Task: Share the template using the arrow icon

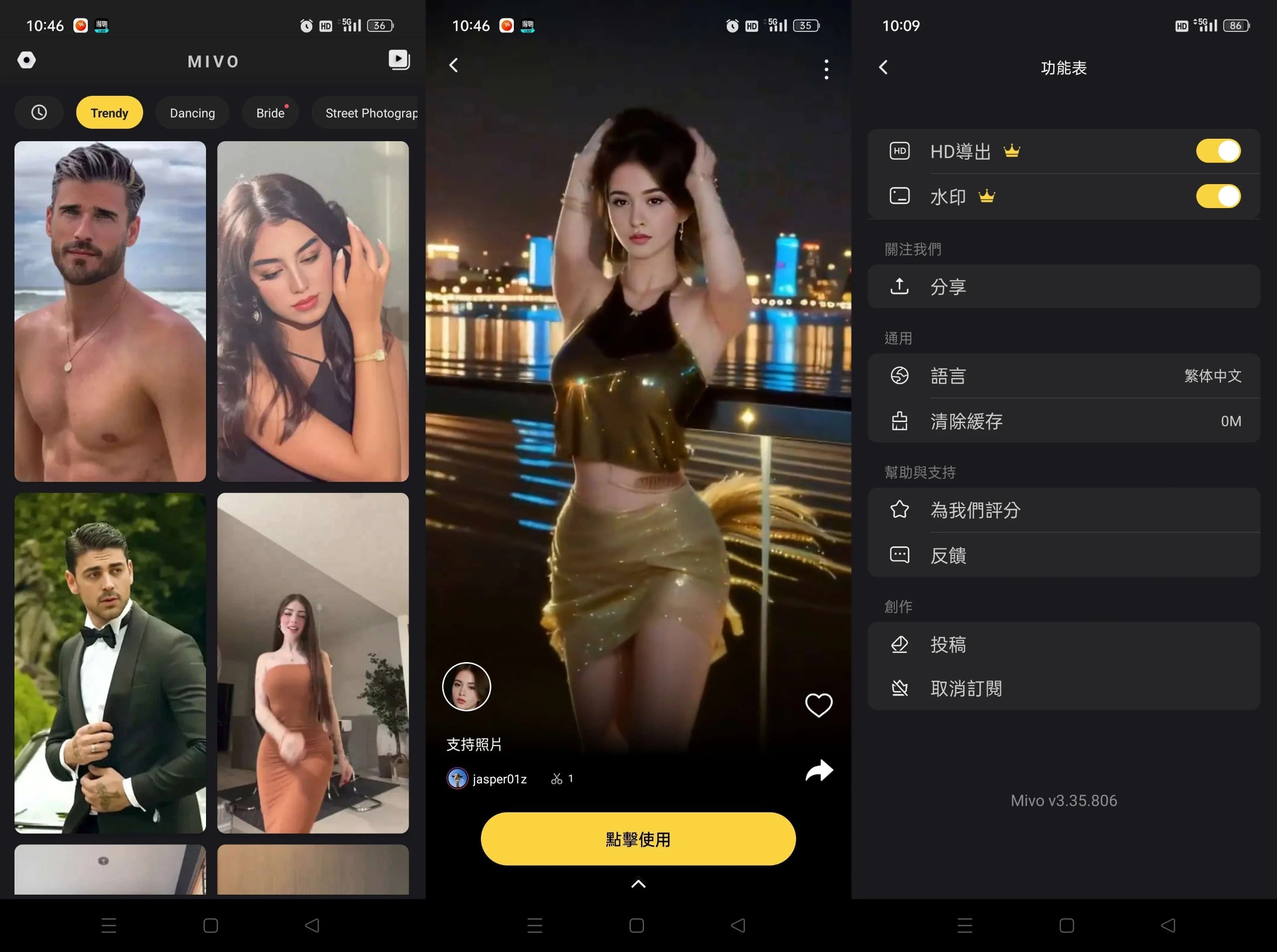Action: coord(819,770)
